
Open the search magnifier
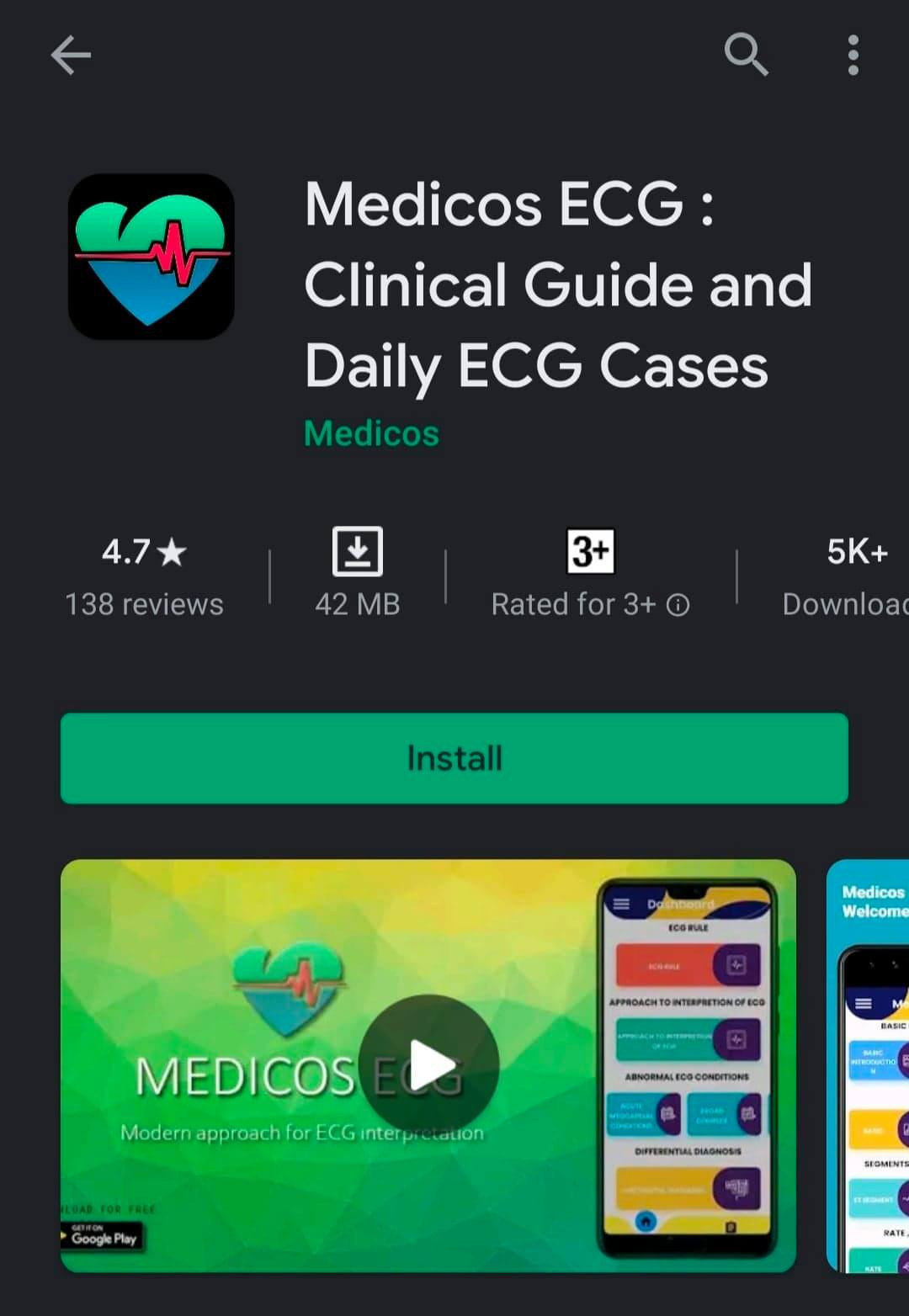[x=746, y=56]
